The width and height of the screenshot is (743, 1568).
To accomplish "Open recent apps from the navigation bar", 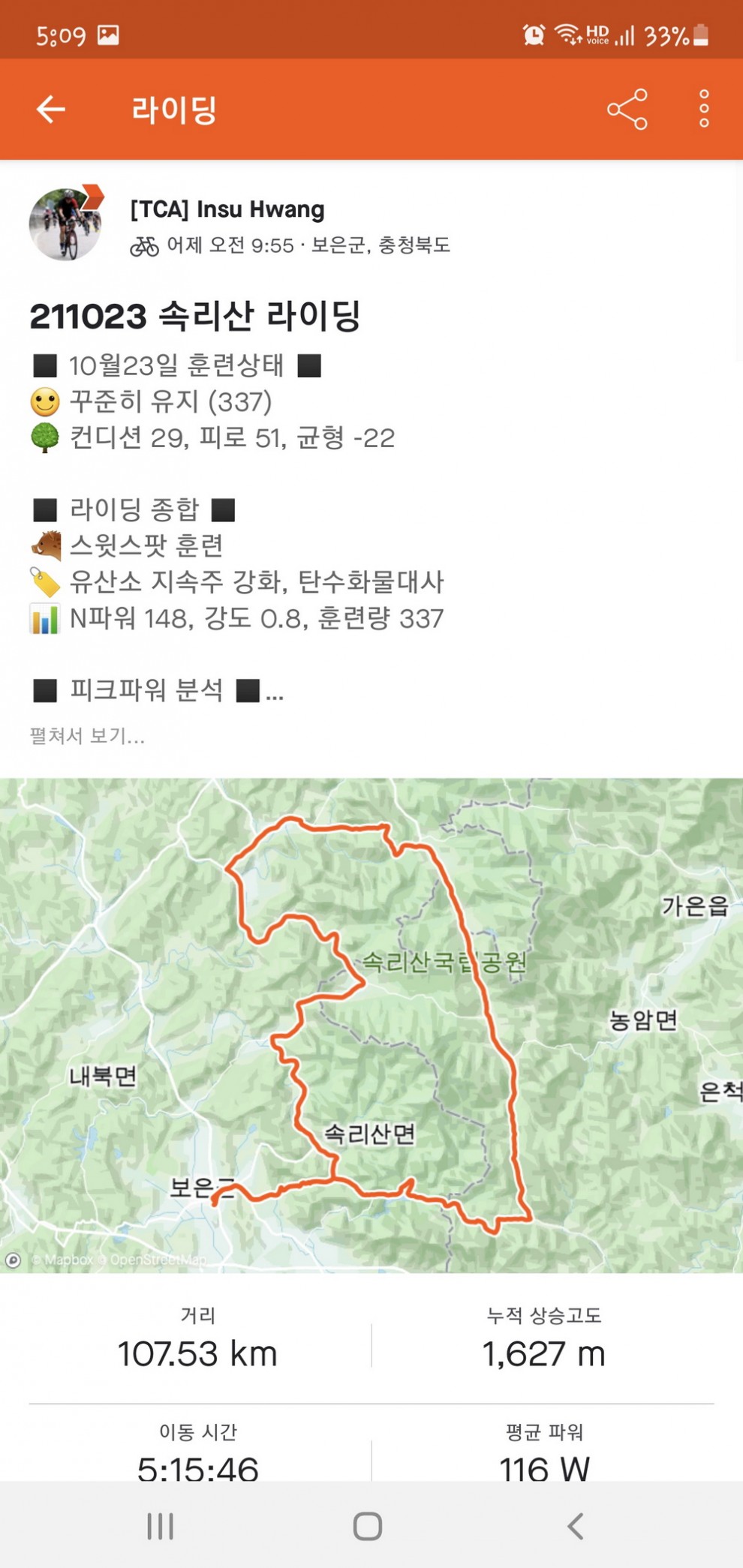I will pyautogui.click(x=160, y=1526).
